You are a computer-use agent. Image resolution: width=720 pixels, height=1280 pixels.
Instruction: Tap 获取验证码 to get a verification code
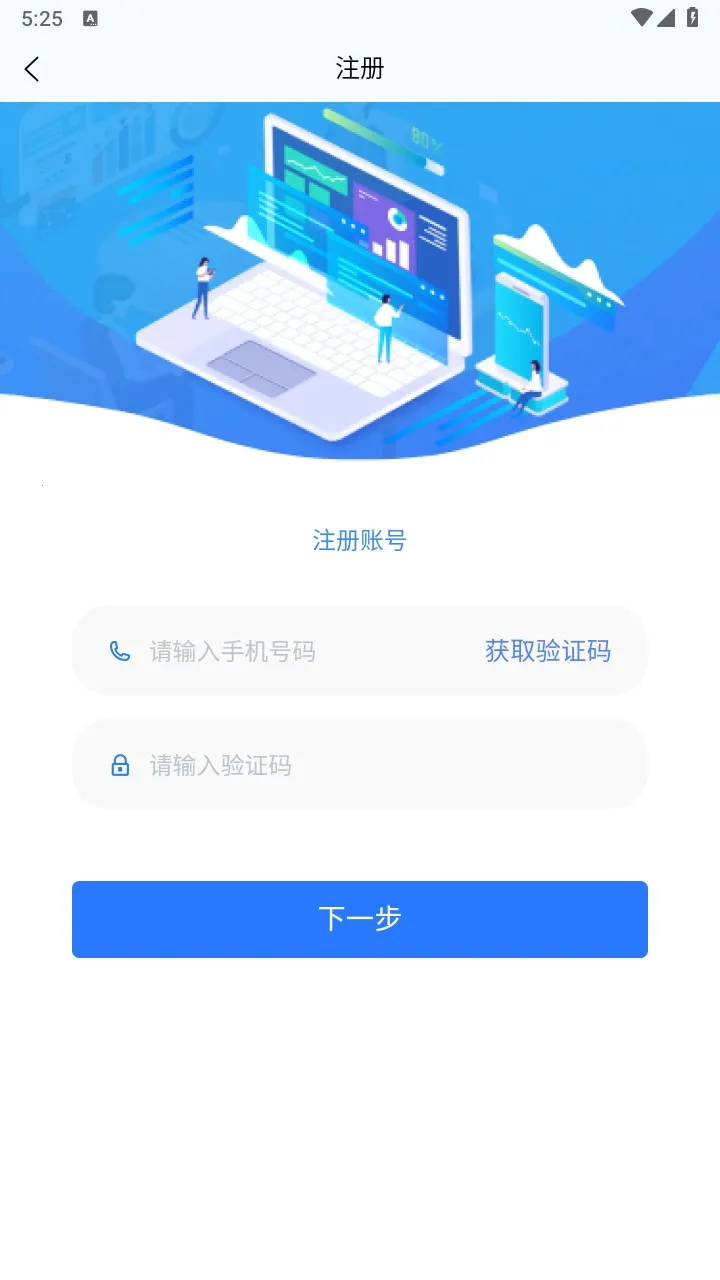(x=547, y=652)
